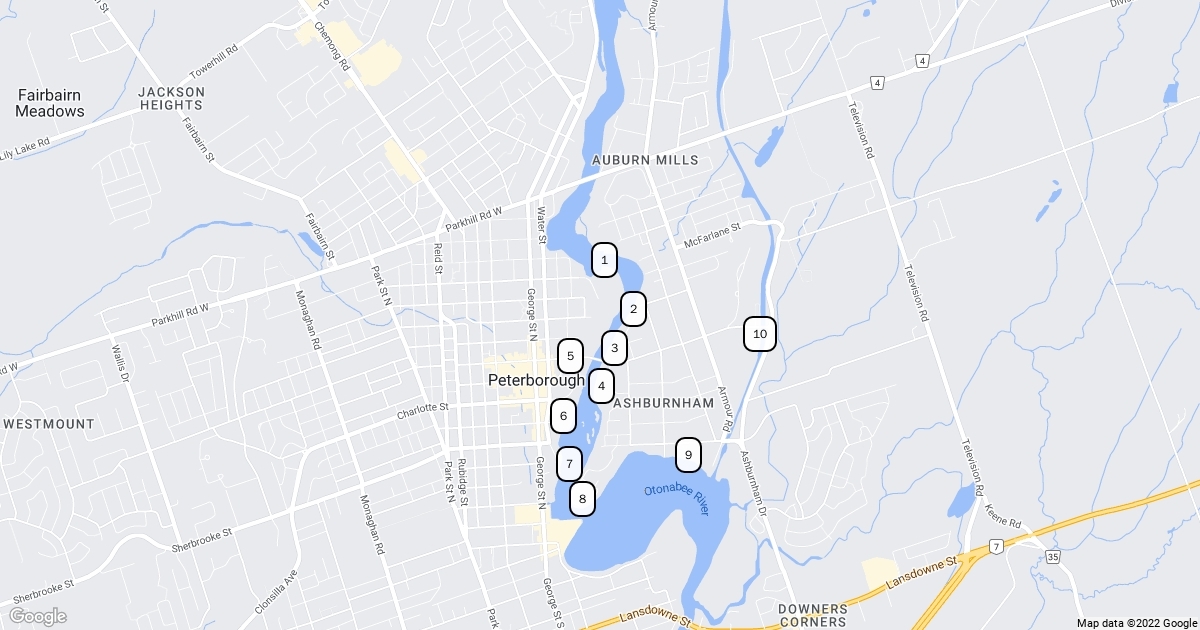Image resolution: width=1200 pixels, height=630 pixels.
Task: Choose marker 5 near Peterborough label
Action: click(570, 355)
